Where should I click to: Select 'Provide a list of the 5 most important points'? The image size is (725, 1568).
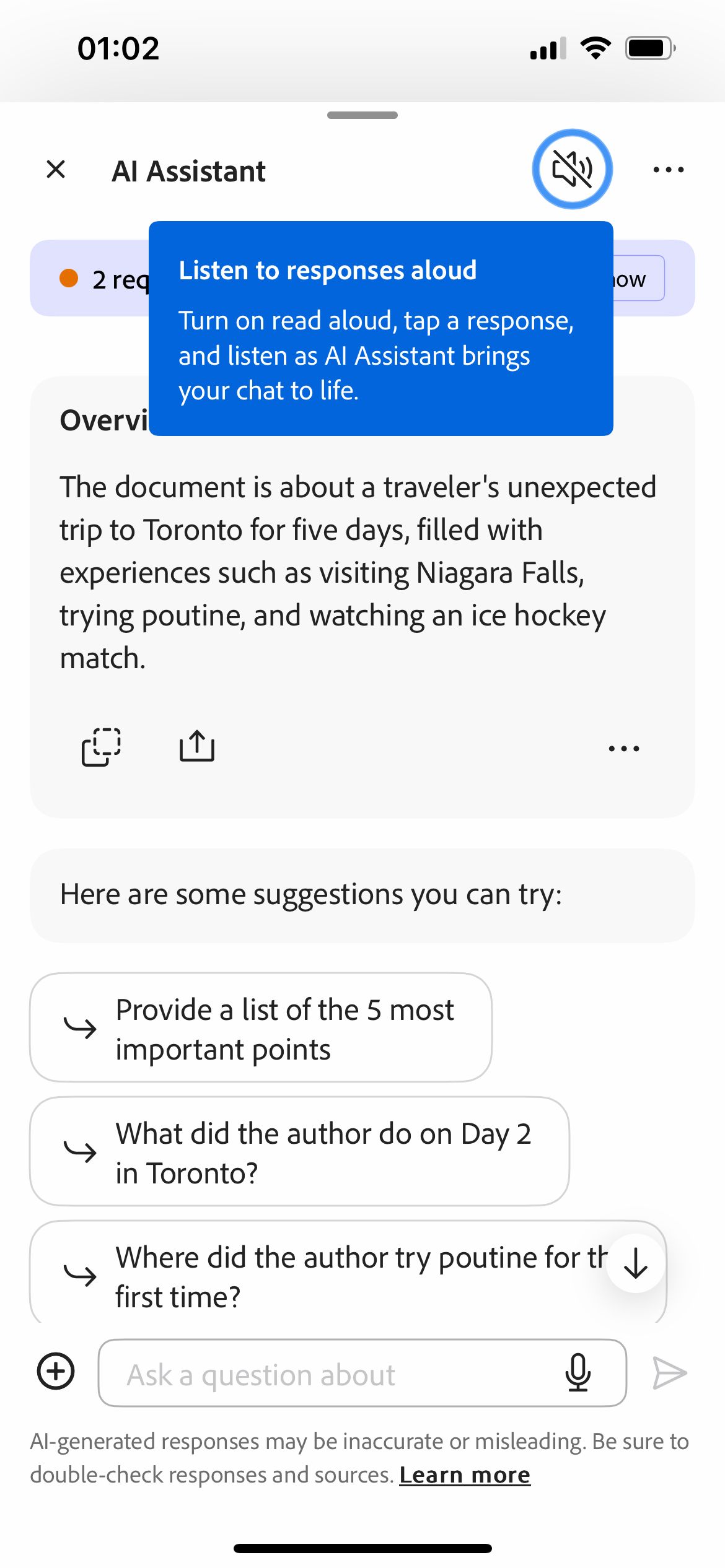click(x=260, y=1028)
